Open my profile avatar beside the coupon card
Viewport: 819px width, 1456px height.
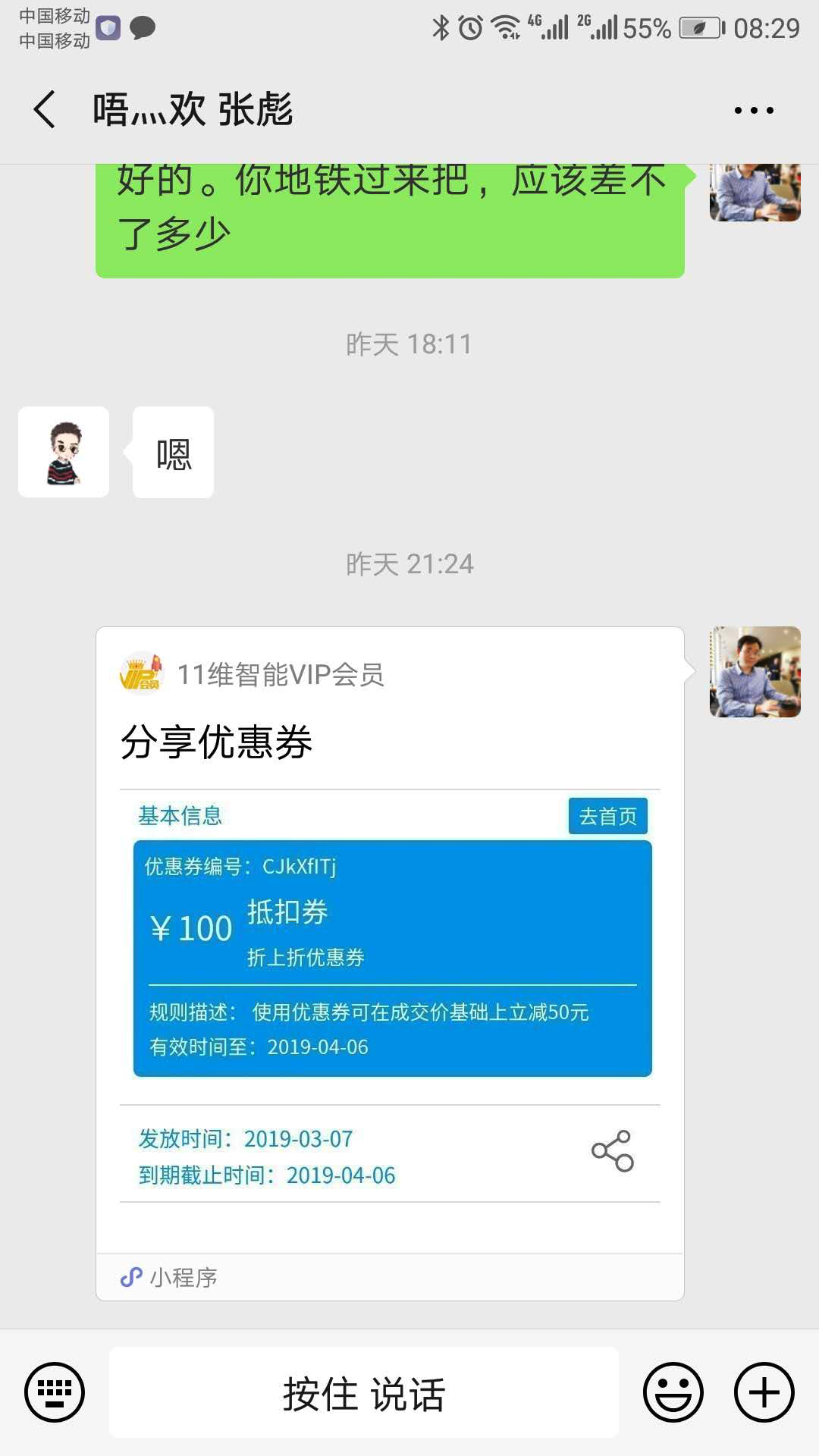point(755,672)
